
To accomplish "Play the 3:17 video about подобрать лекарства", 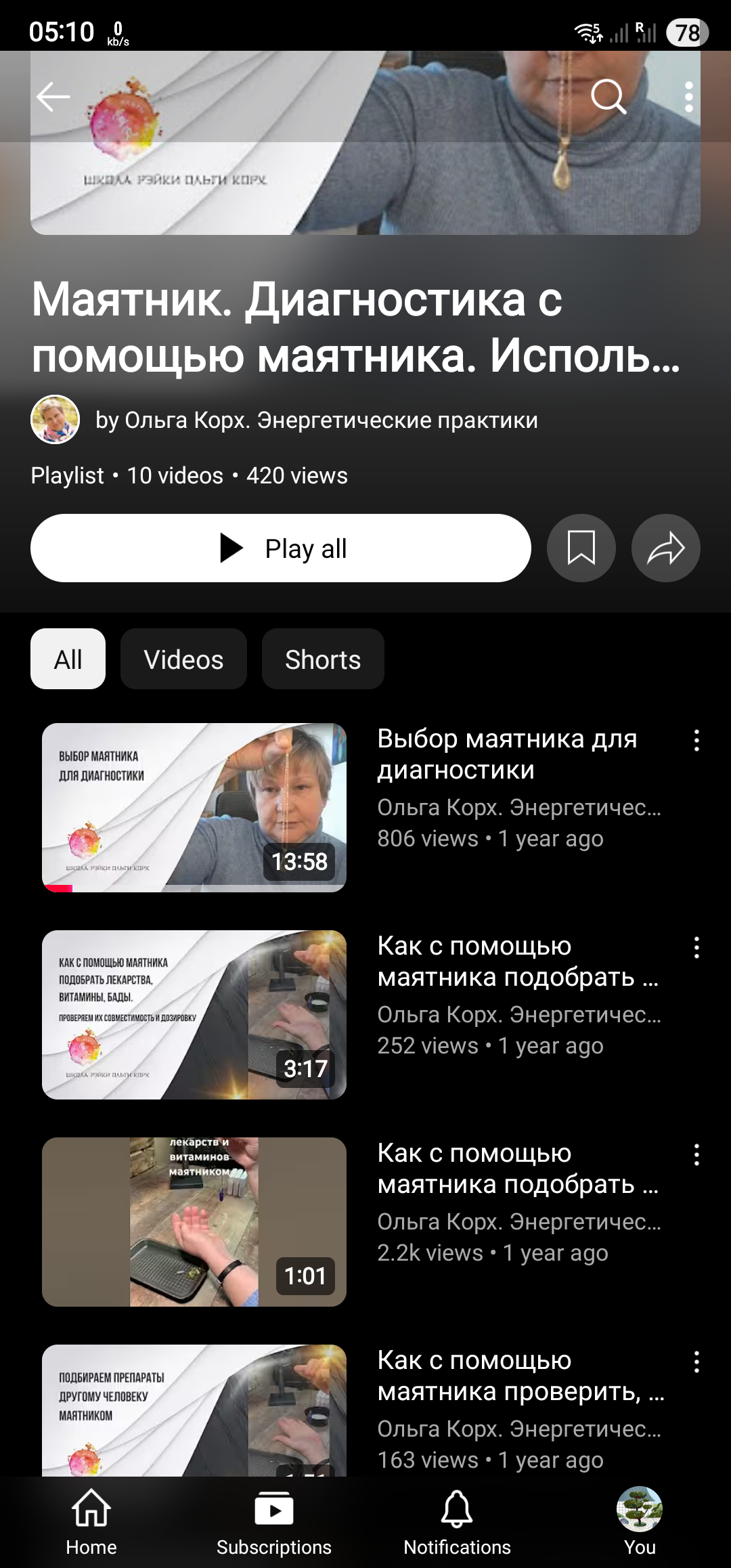I will [194, 1014].
